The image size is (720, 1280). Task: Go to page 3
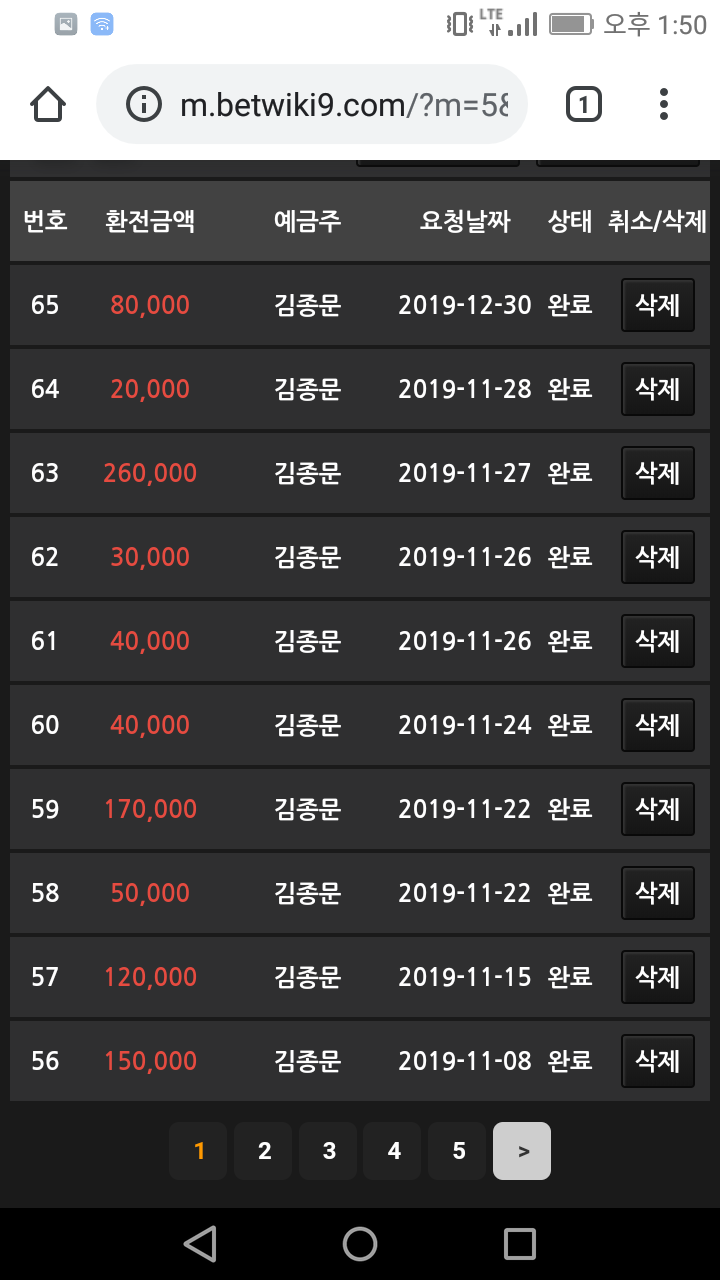point(329,1151)
